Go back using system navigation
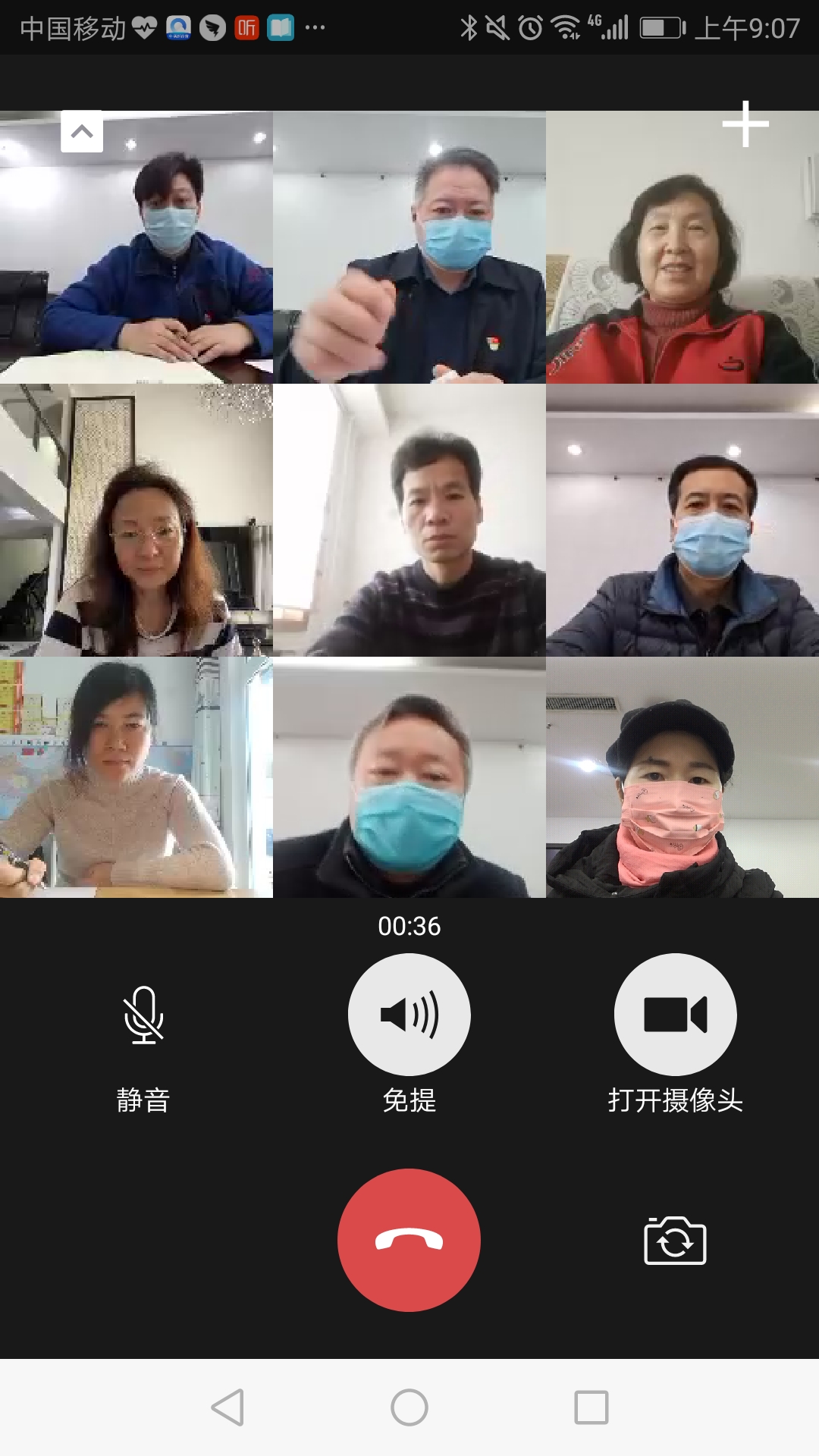The image size is (819, 1456). 227,1407
